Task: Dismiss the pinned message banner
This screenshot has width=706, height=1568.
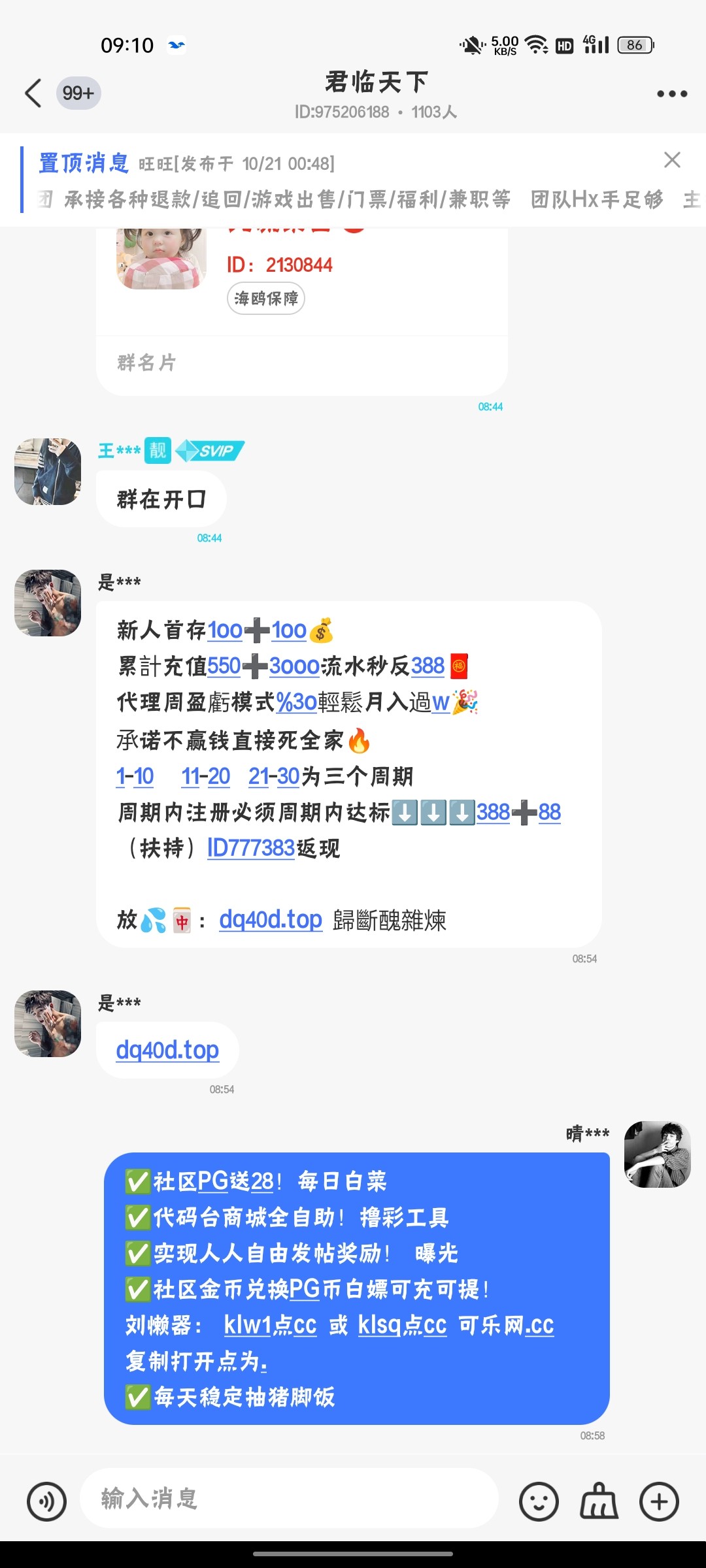Action: (672, 160)
